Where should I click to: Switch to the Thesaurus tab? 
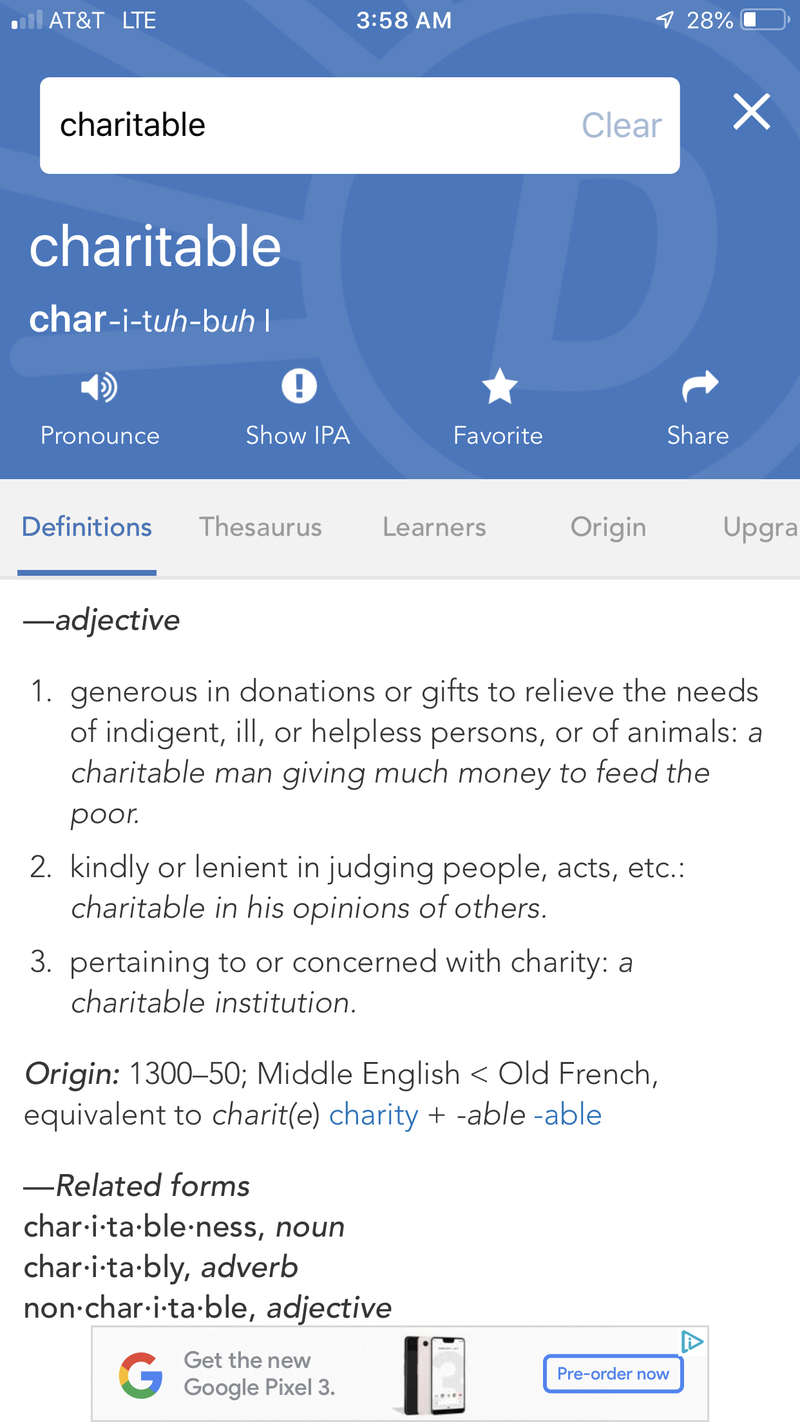click(260, 527)
